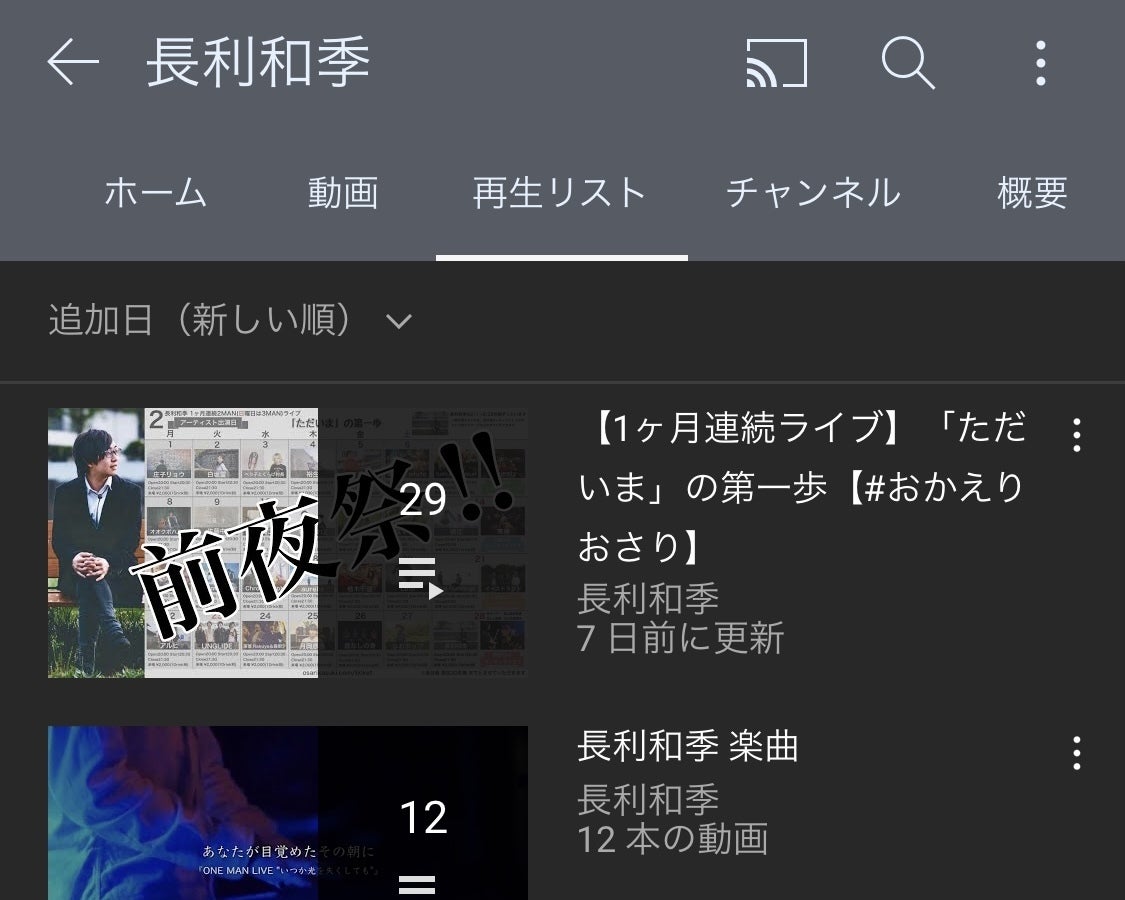This screenshot has height=900, width=1125.
Task: Open more options for 長利和季 楽曲 playlist
Action: tap(1076, 753)
